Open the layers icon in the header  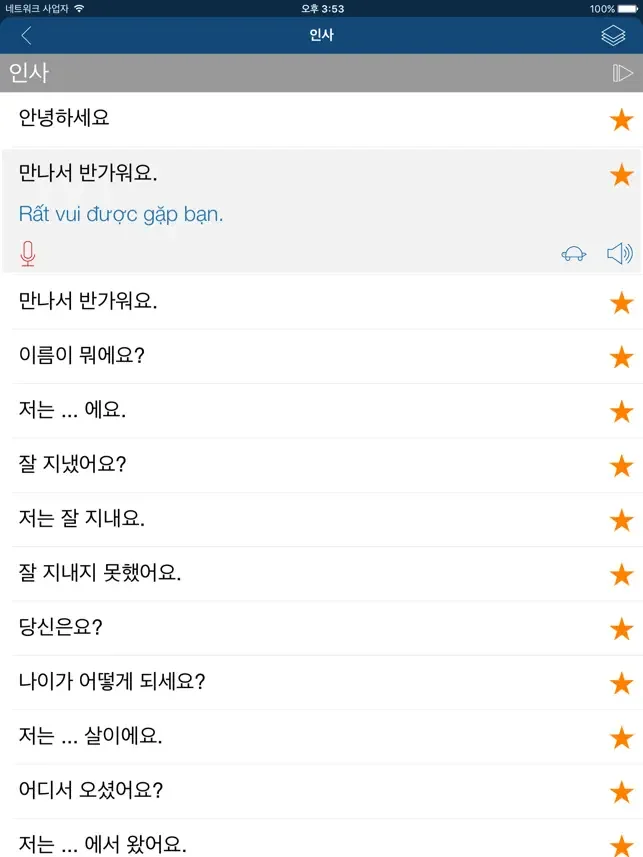click(613, 36)
